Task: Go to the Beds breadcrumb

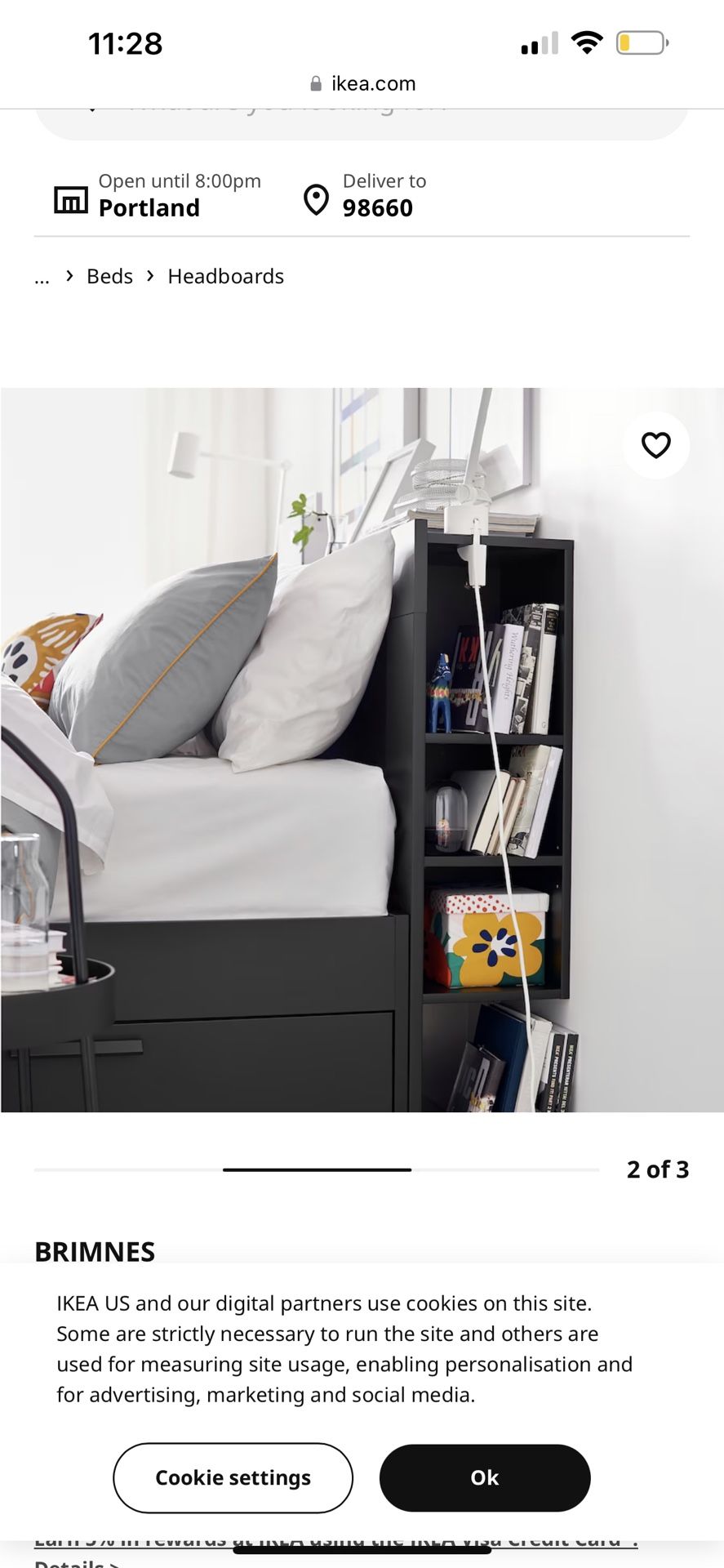Action: pyautogui.click(x=109, y=276)
